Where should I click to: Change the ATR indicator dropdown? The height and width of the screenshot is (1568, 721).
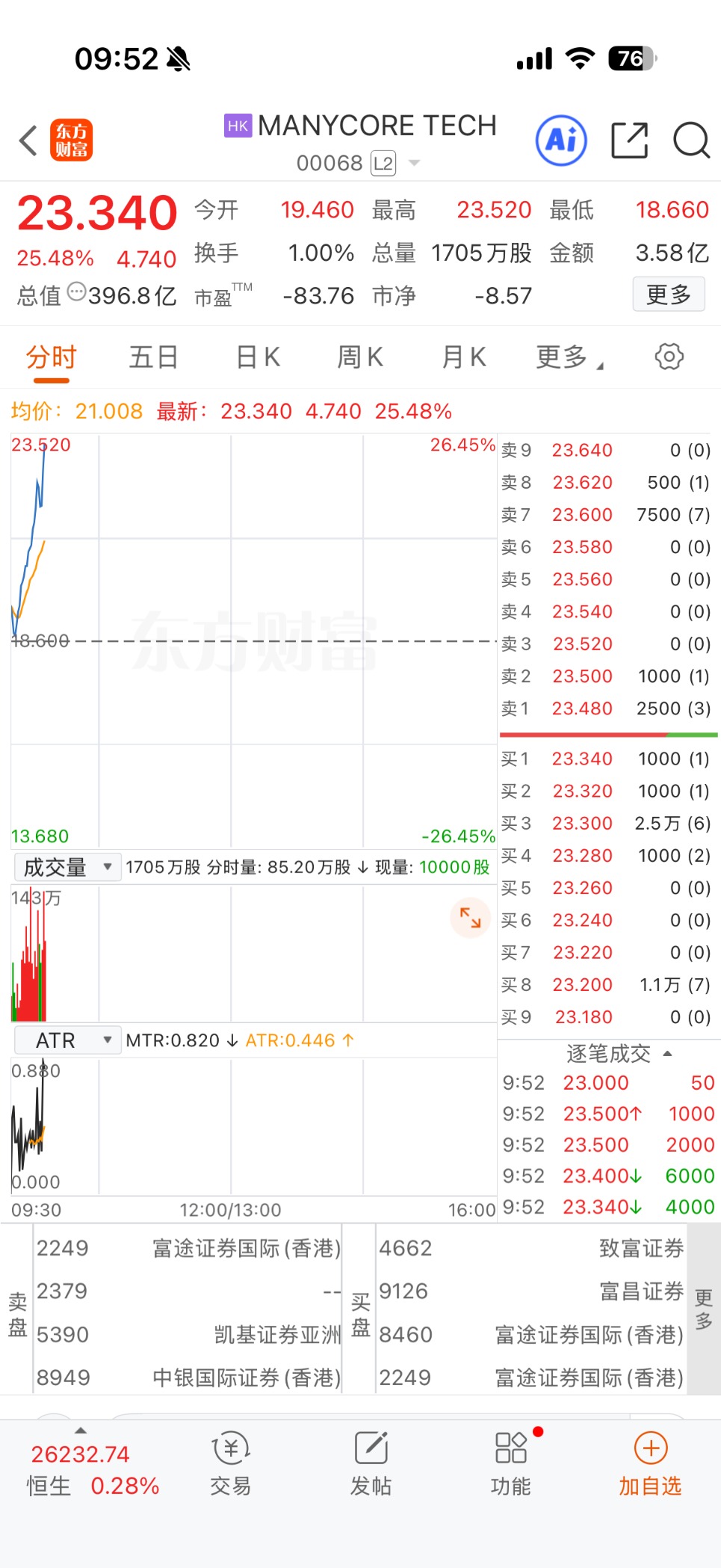(67, 1040)
